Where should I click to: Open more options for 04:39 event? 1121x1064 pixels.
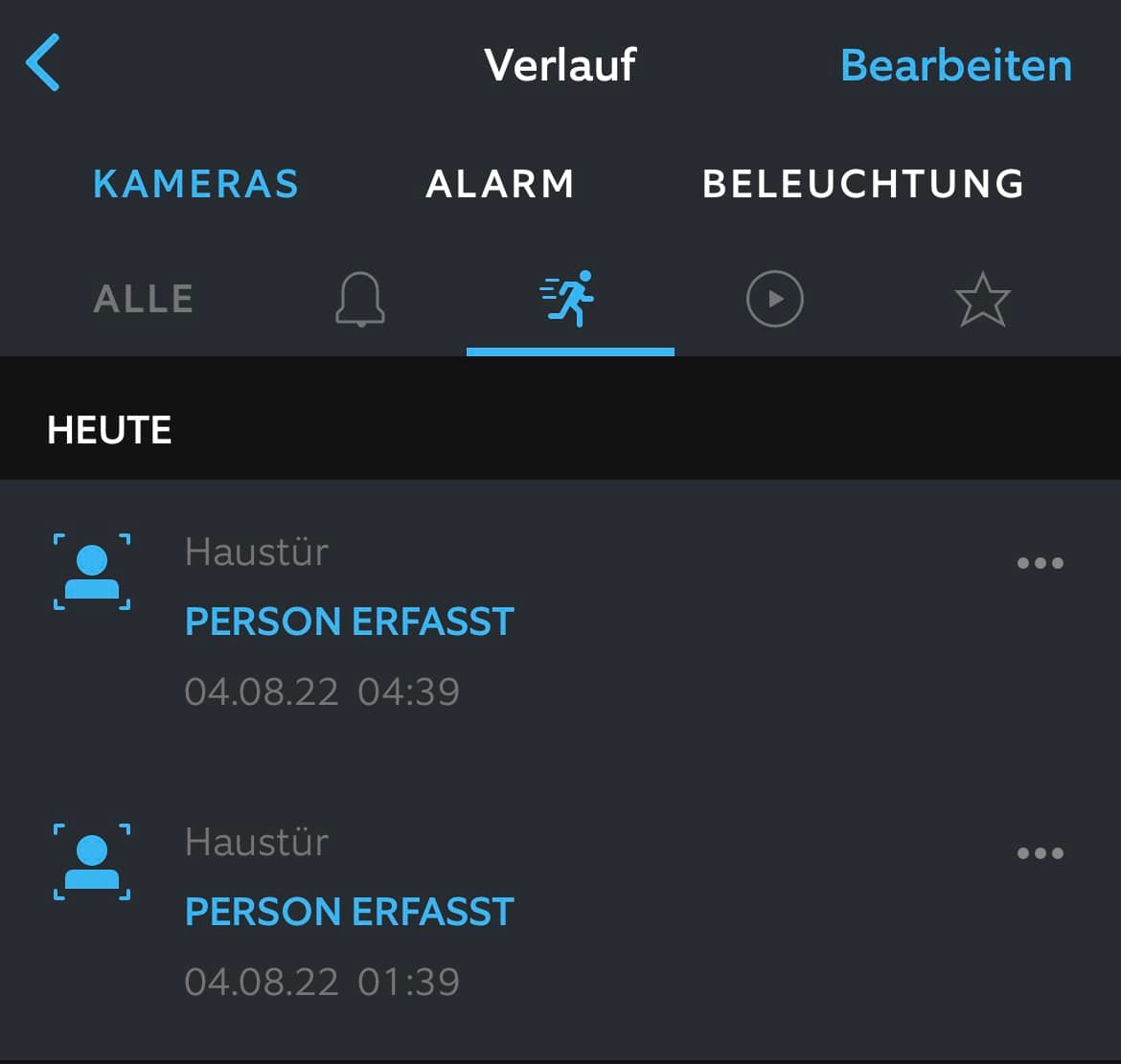pos(1040,563)
